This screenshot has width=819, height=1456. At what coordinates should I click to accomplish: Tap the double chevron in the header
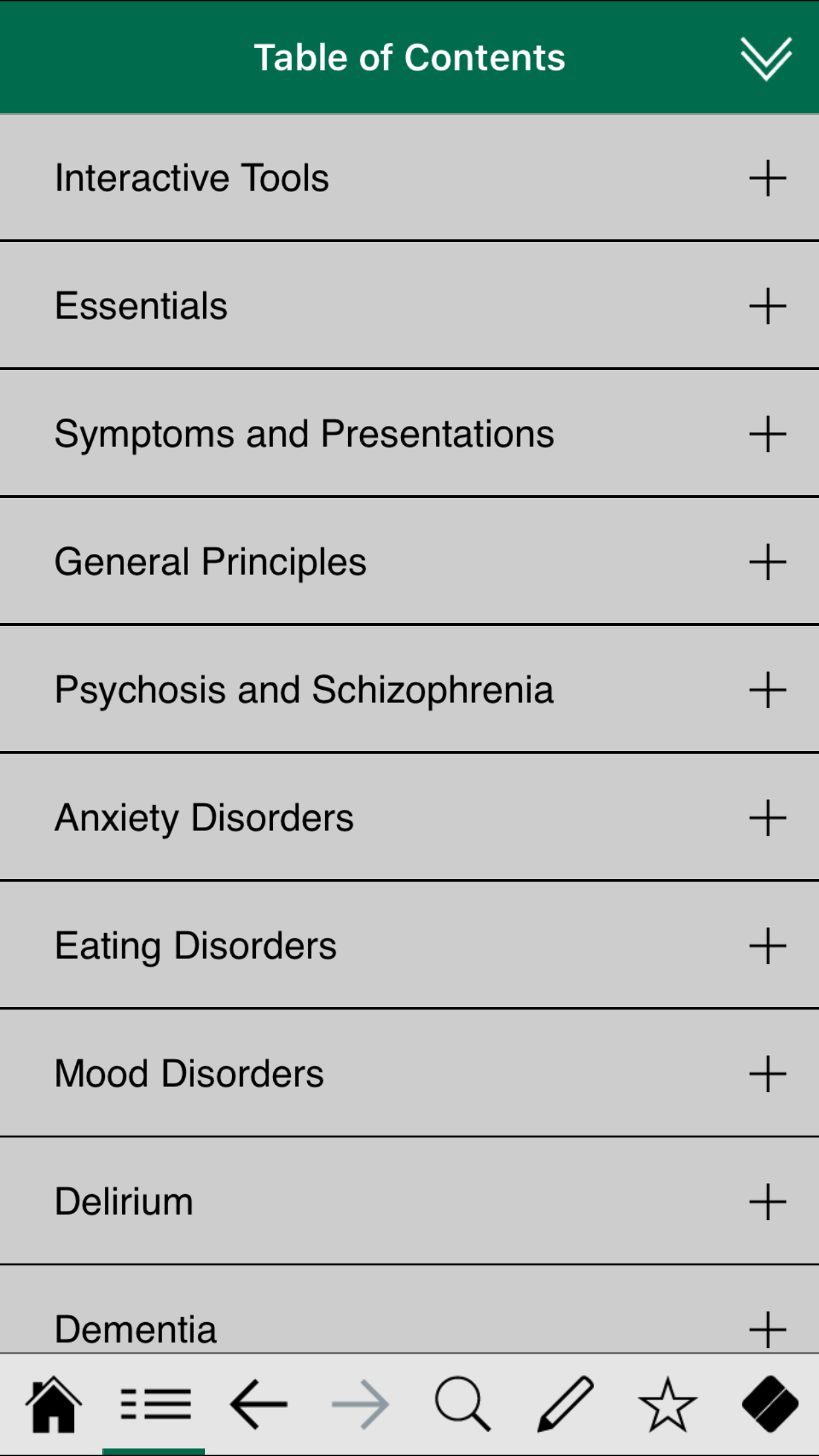coord(766,58)
